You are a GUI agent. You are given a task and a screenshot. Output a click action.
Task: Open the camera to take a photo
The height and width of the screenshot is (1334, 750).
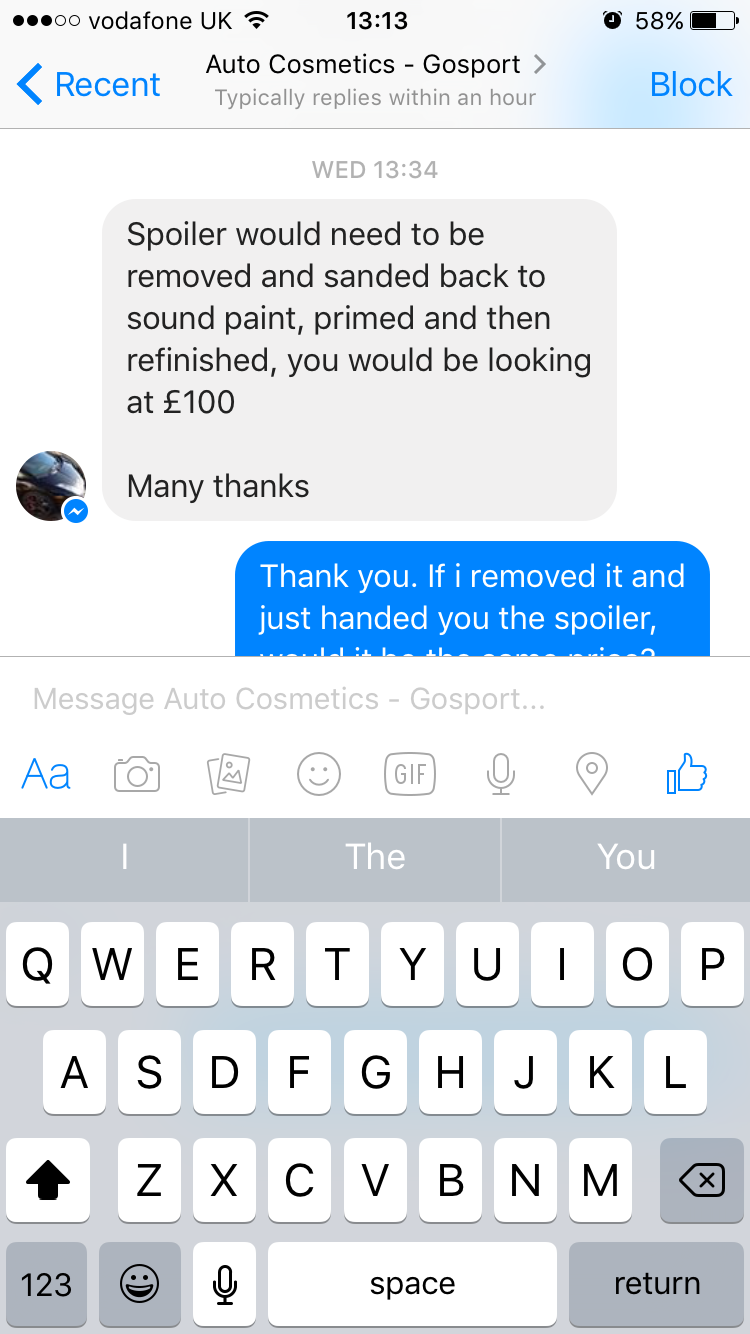[137, 774]
